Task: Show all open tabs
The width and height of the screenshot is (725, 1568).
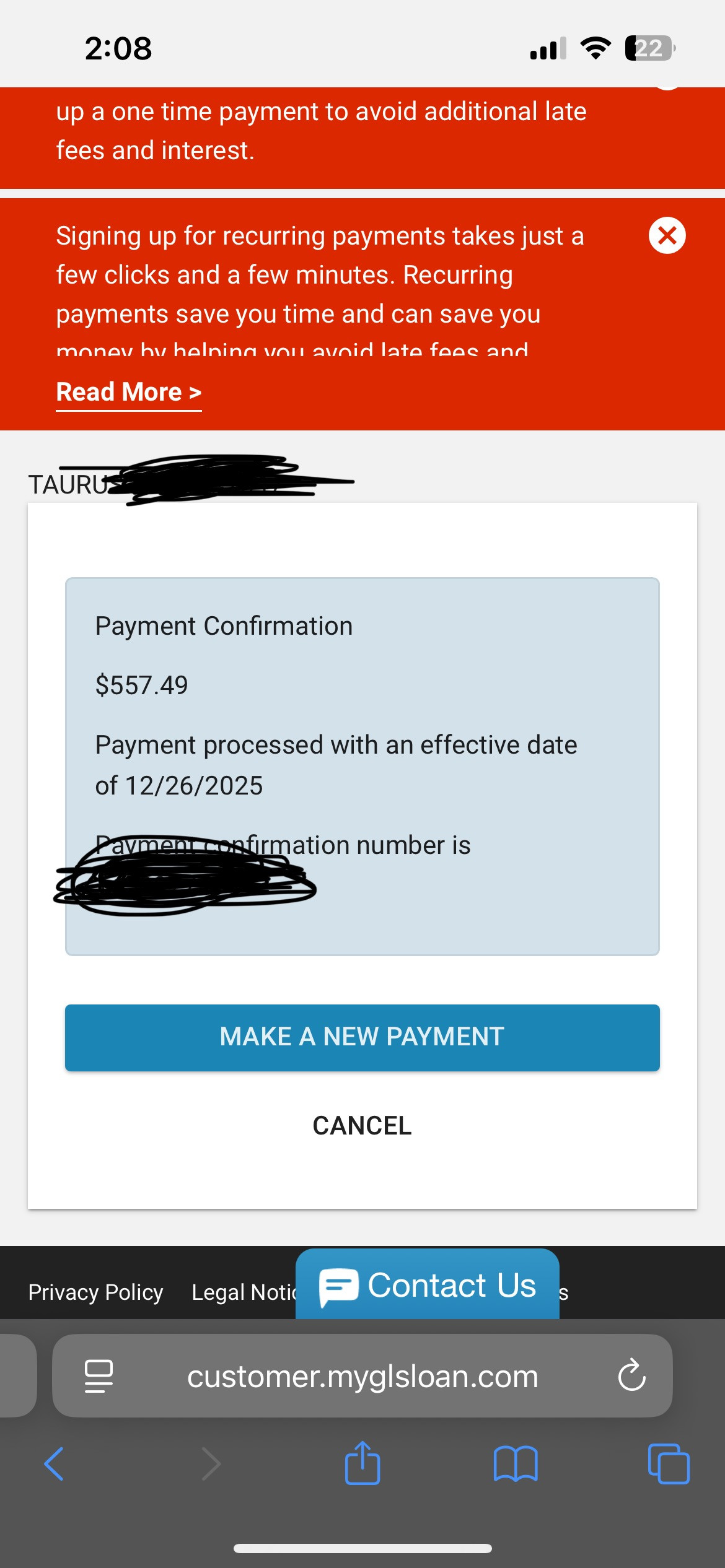Action: pos(668,1464)
